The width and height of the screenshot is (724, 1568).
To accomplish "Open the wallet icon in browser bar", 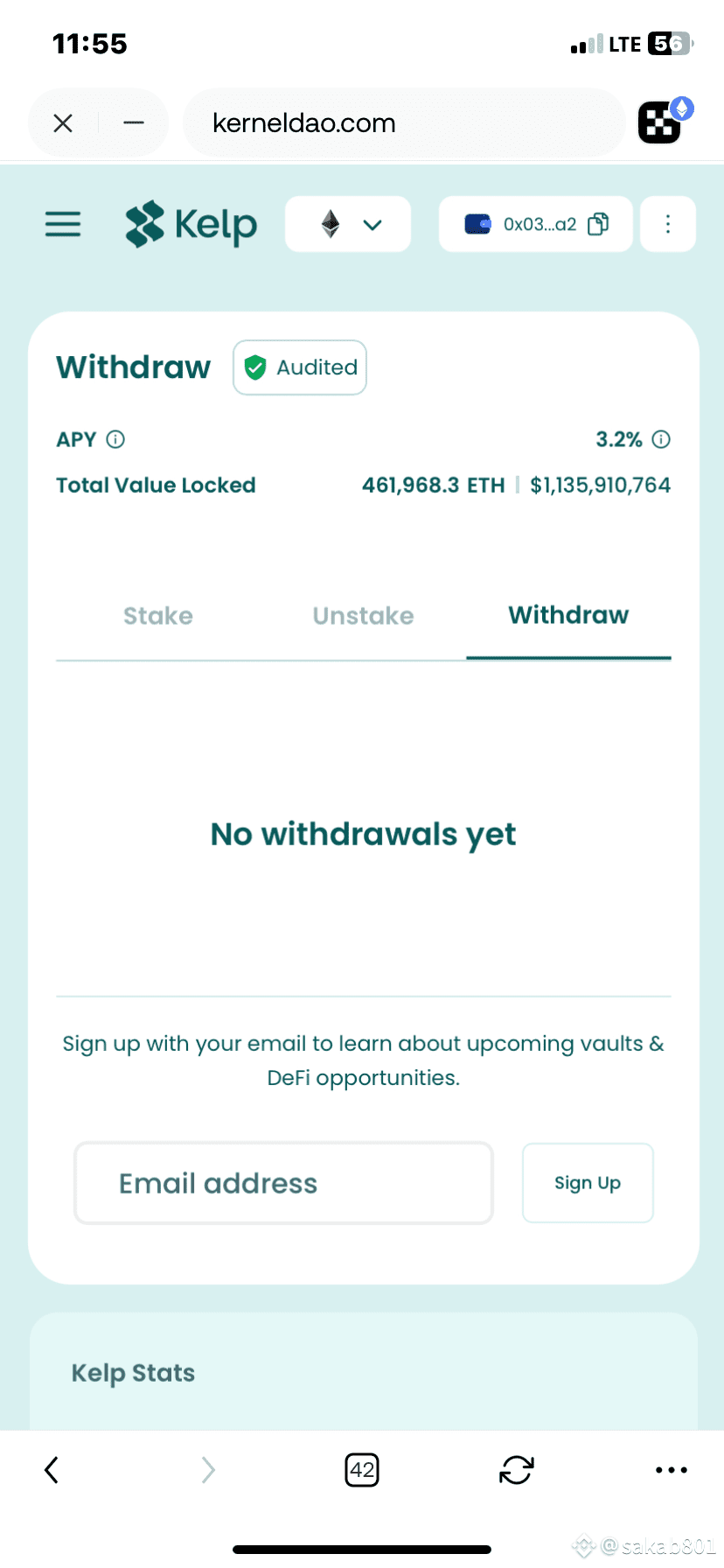I will (x=664, y=121).
